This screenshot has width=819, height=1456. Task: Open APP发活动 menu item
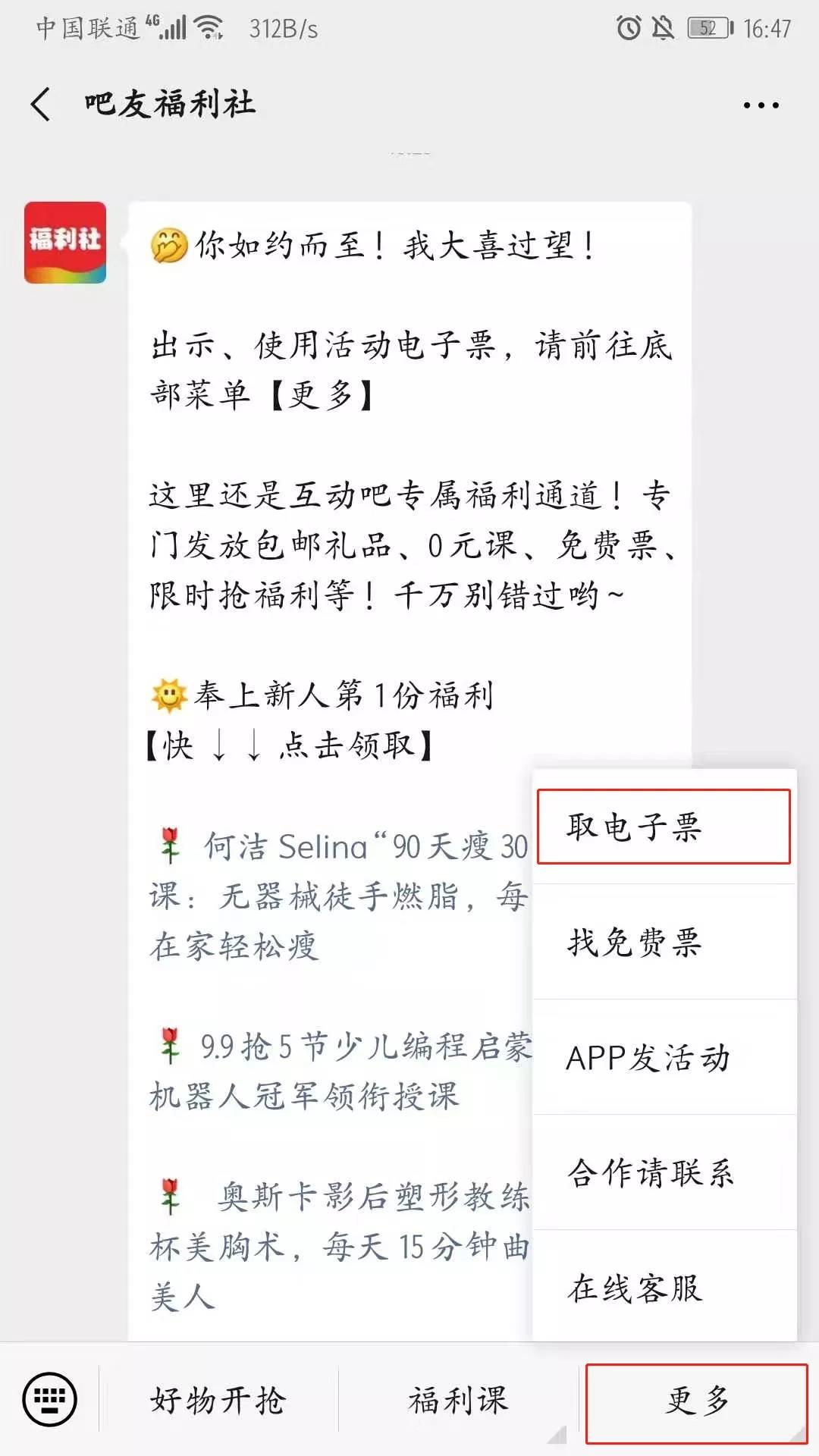pyautogui.click(x=664, y=1058)
